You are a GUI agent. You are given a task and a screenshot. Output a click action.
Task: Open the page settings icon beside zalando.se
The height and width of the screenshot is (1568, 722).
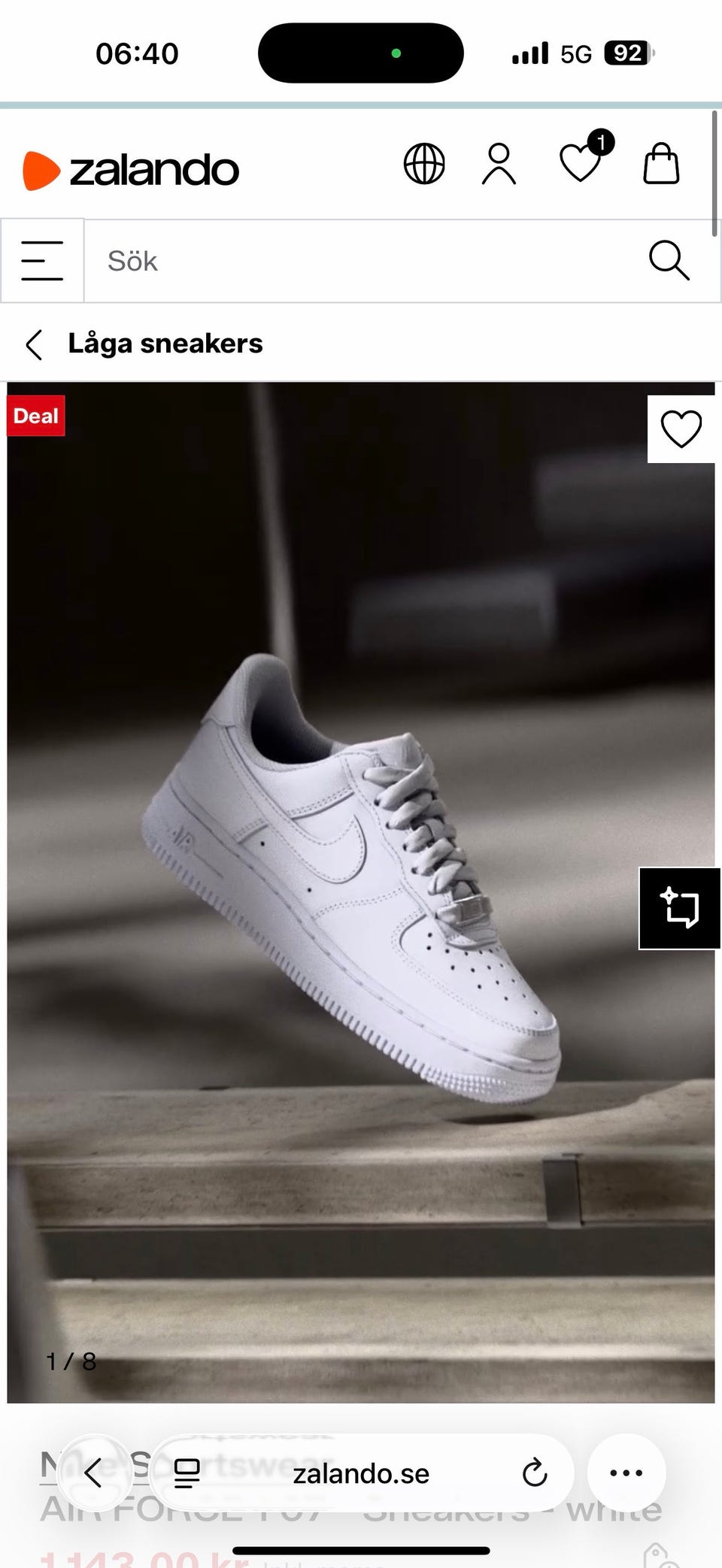click(x=187, y=1473)
